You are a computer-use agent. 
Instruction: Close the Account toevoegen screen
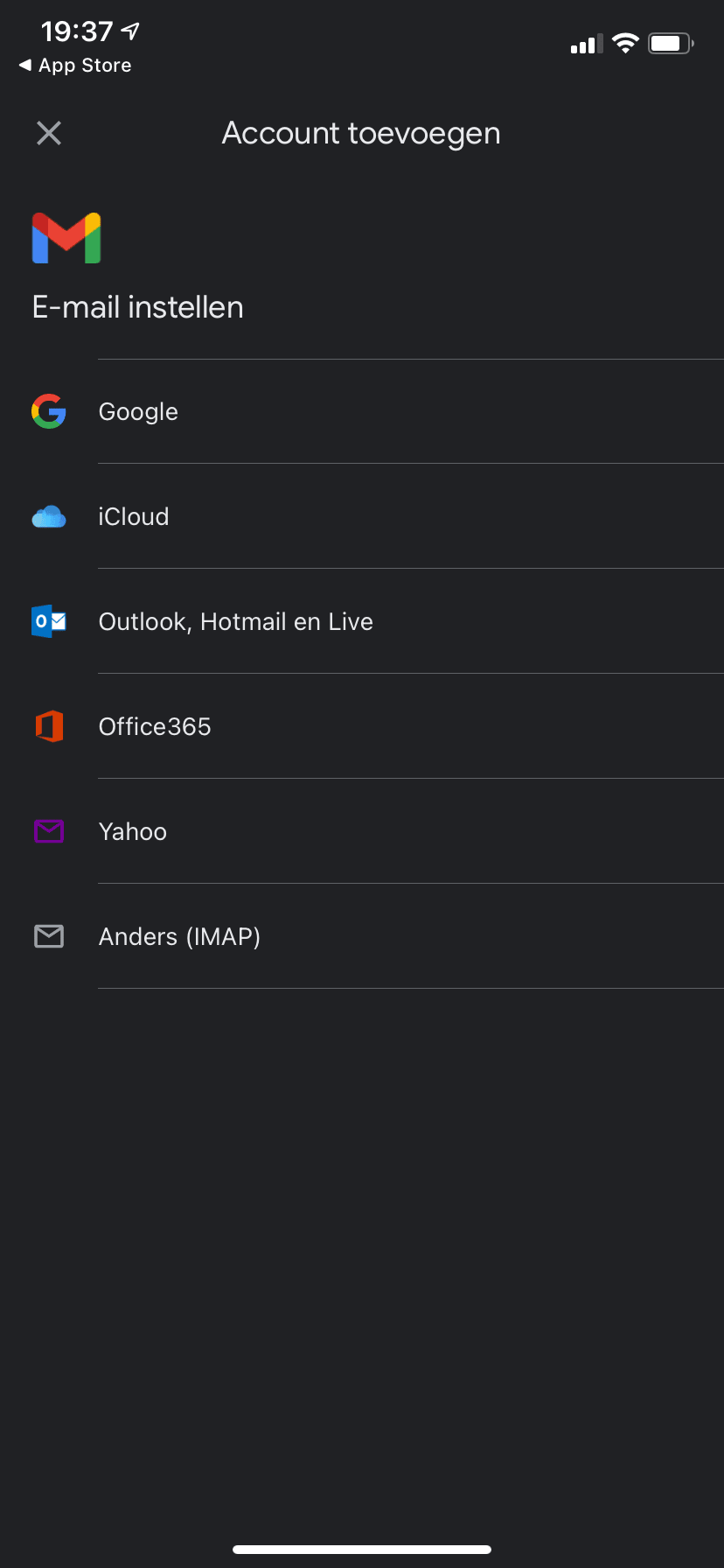click(x=49, y=133)
